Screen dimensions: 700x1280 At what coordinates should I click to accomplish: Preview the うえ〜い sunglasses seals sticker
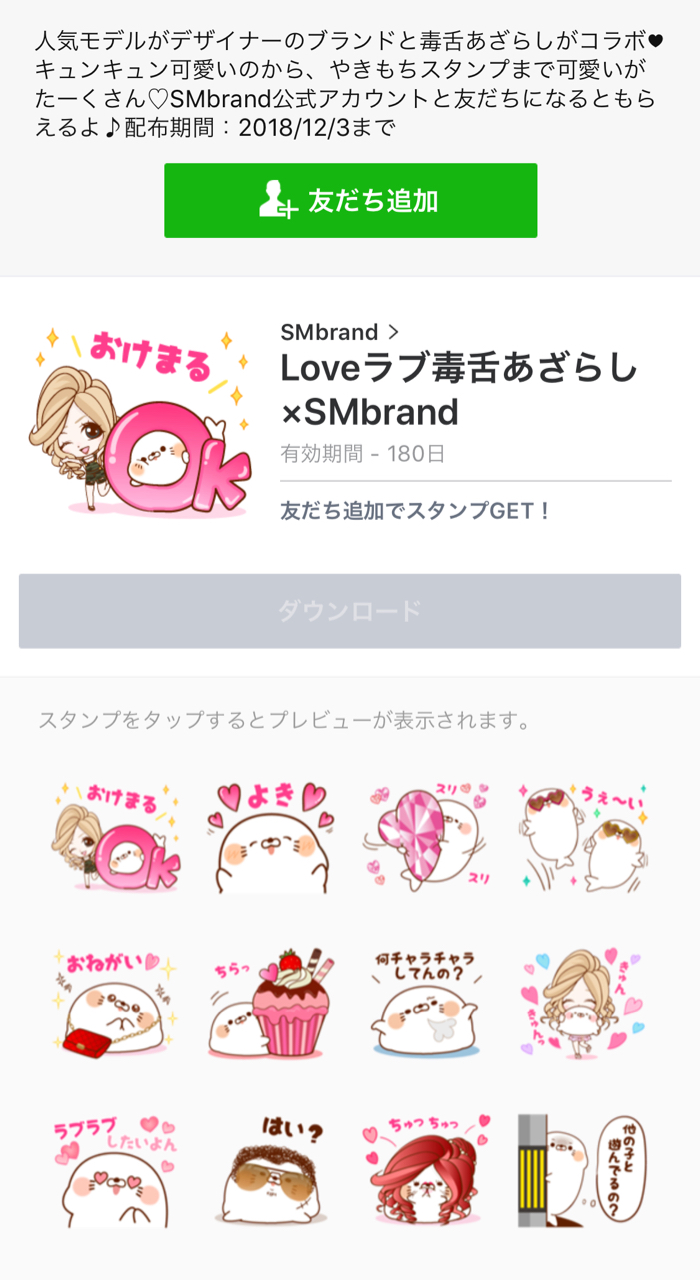pyautogui.click(x=583, y=838)
